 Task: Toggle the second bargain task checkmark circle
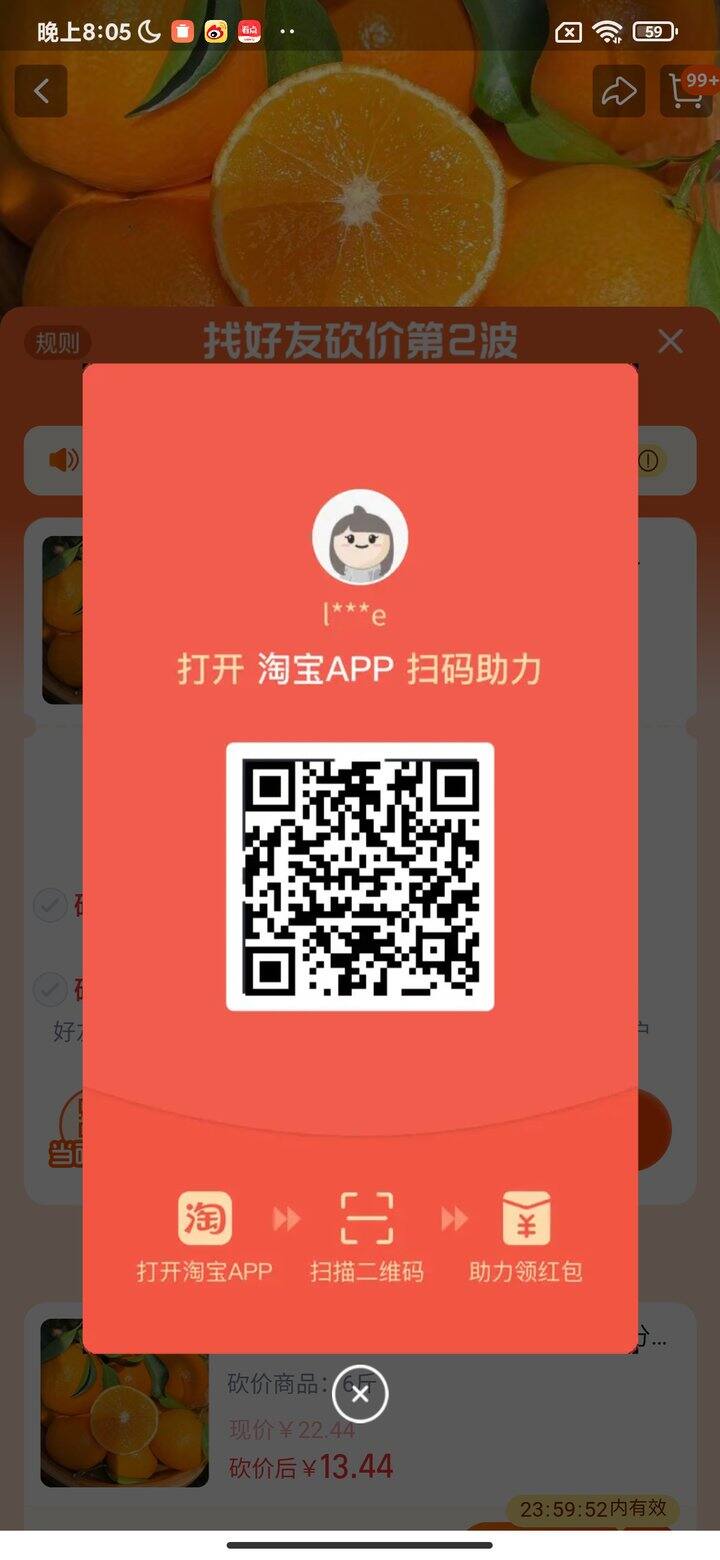tap(50, 990)
